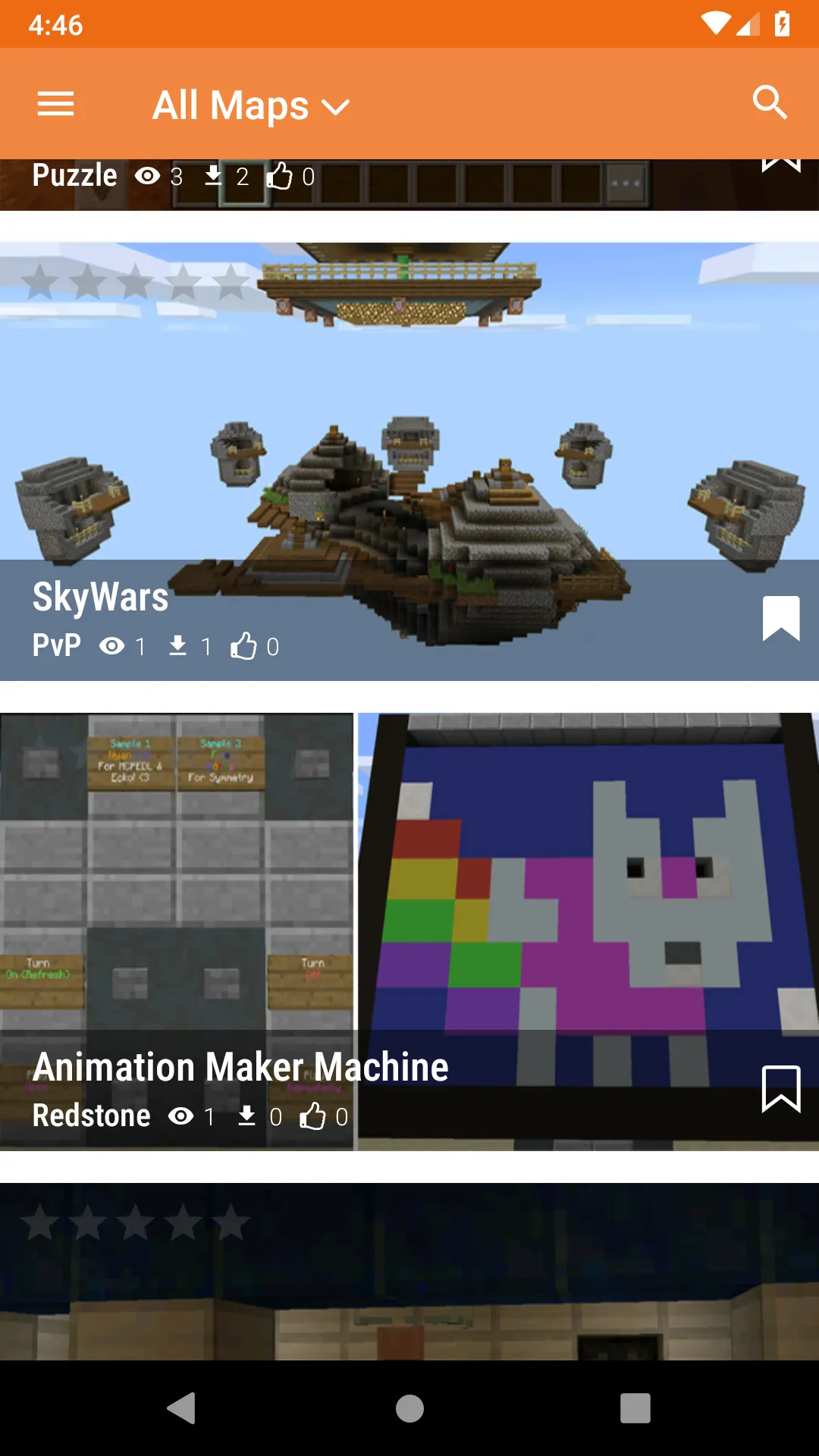Click the download icon on Animation Maker Machine
819x1456 pixels.
point(247,1116)
